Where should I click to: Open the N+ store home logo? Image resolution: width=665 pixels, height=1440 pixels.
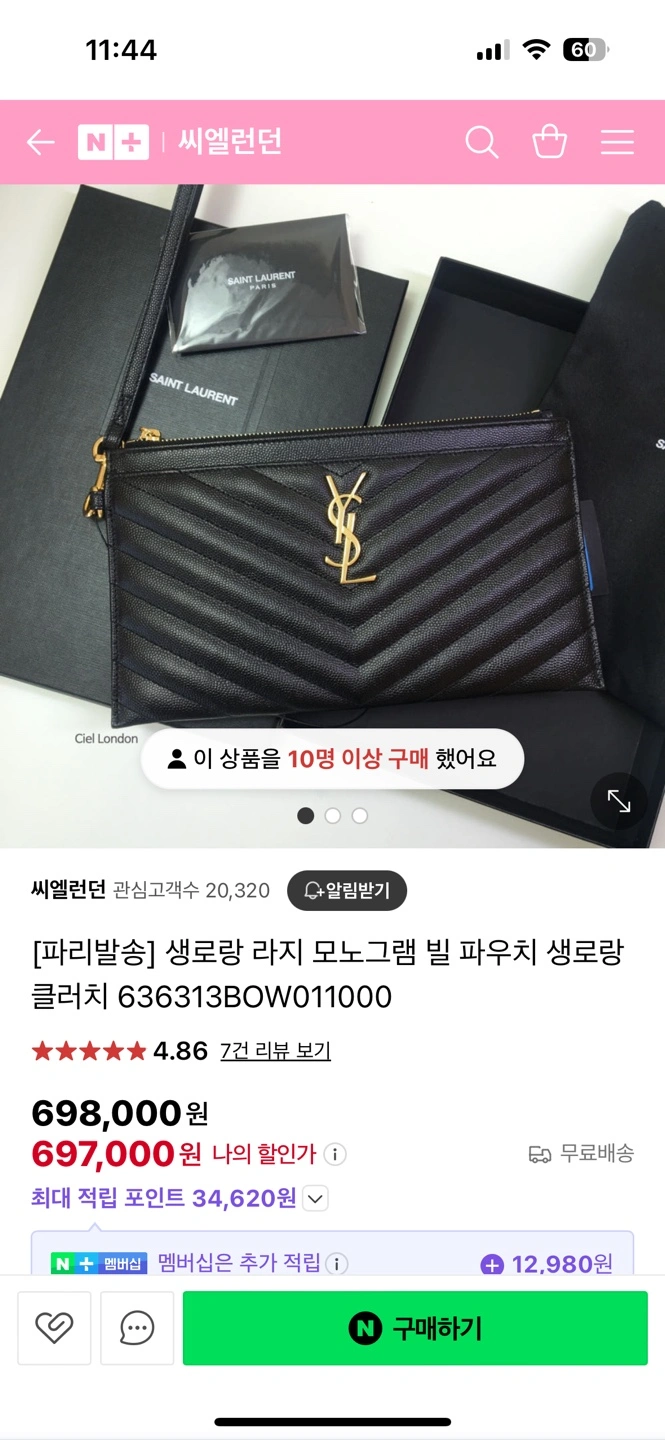[x=113, y=142]
